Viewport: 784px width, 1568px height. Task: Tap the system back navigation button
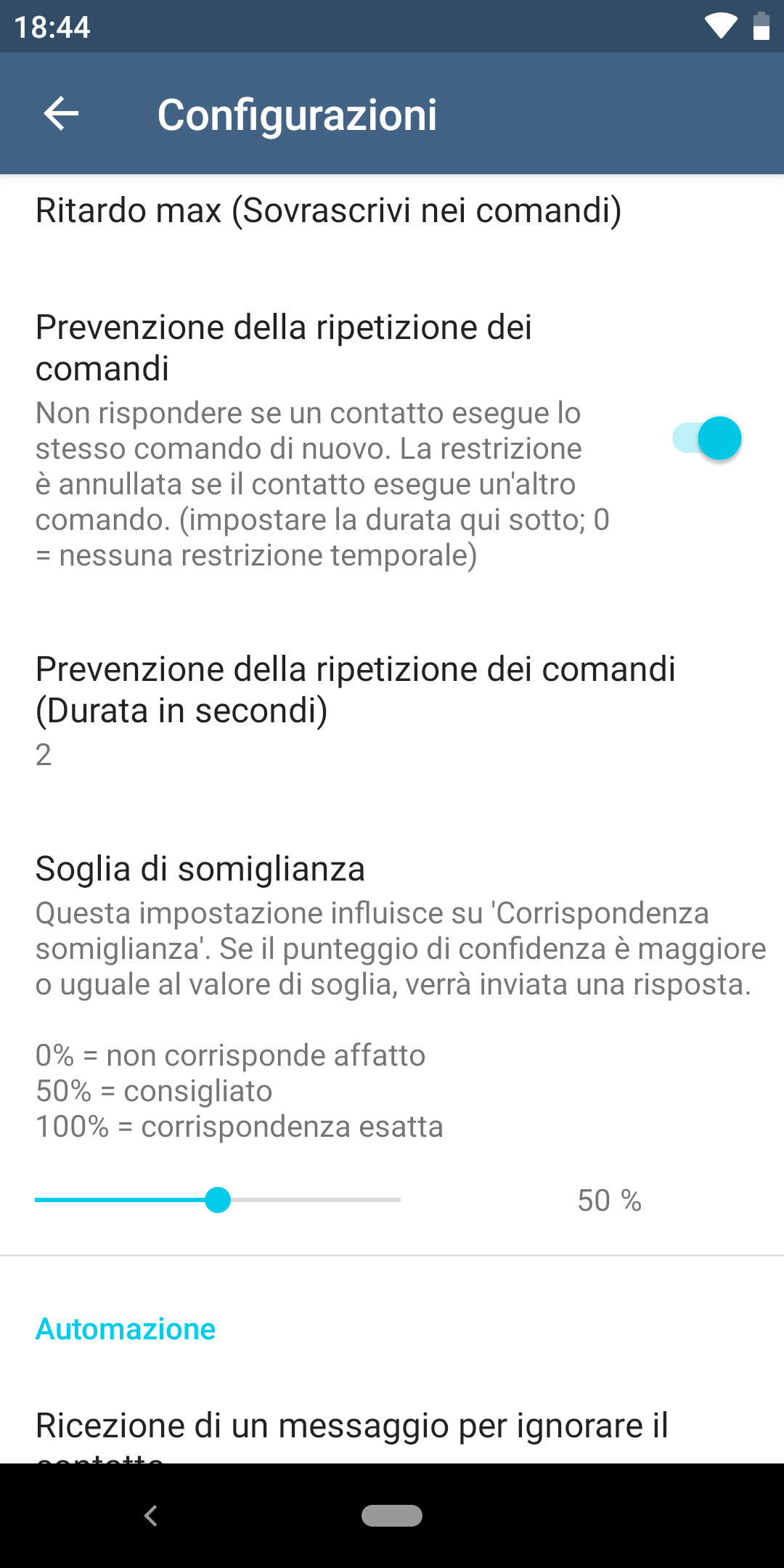pos(151,1516)
